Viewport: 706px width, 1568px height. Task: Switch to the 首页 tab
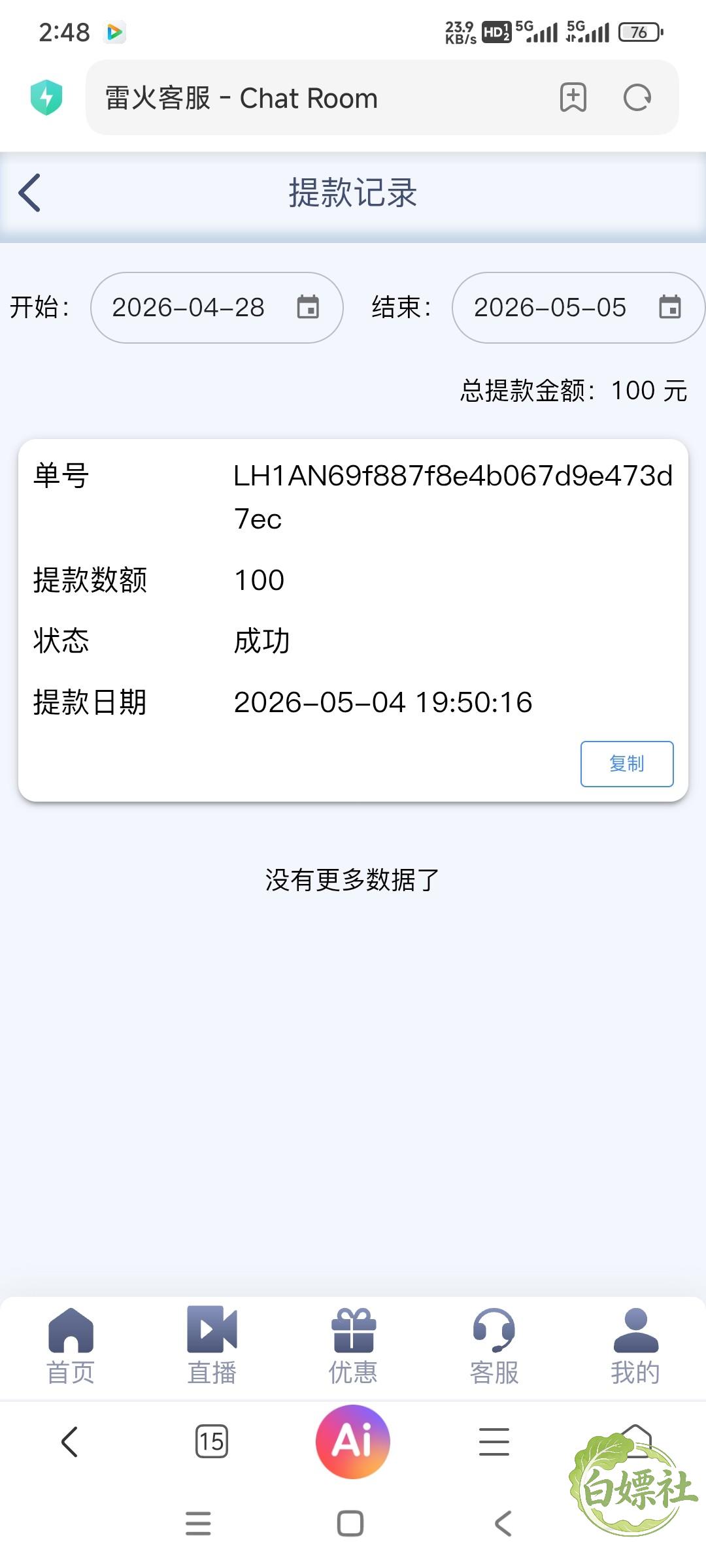pyautogui.click(x=71, y=1347)
